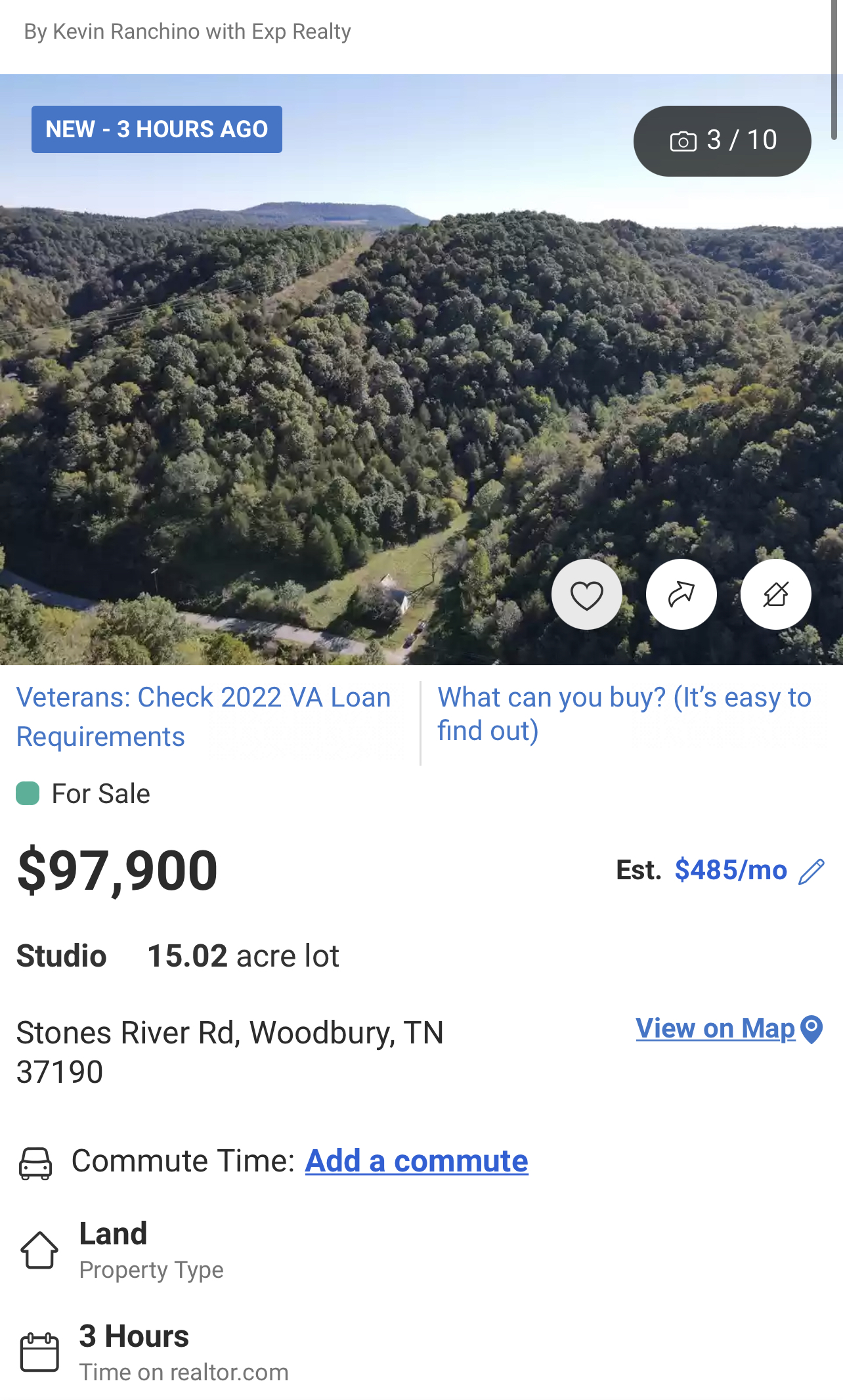843x1400 pixels.
Task: Save listing with the heart icon
Action: click(x=586, y=595)
